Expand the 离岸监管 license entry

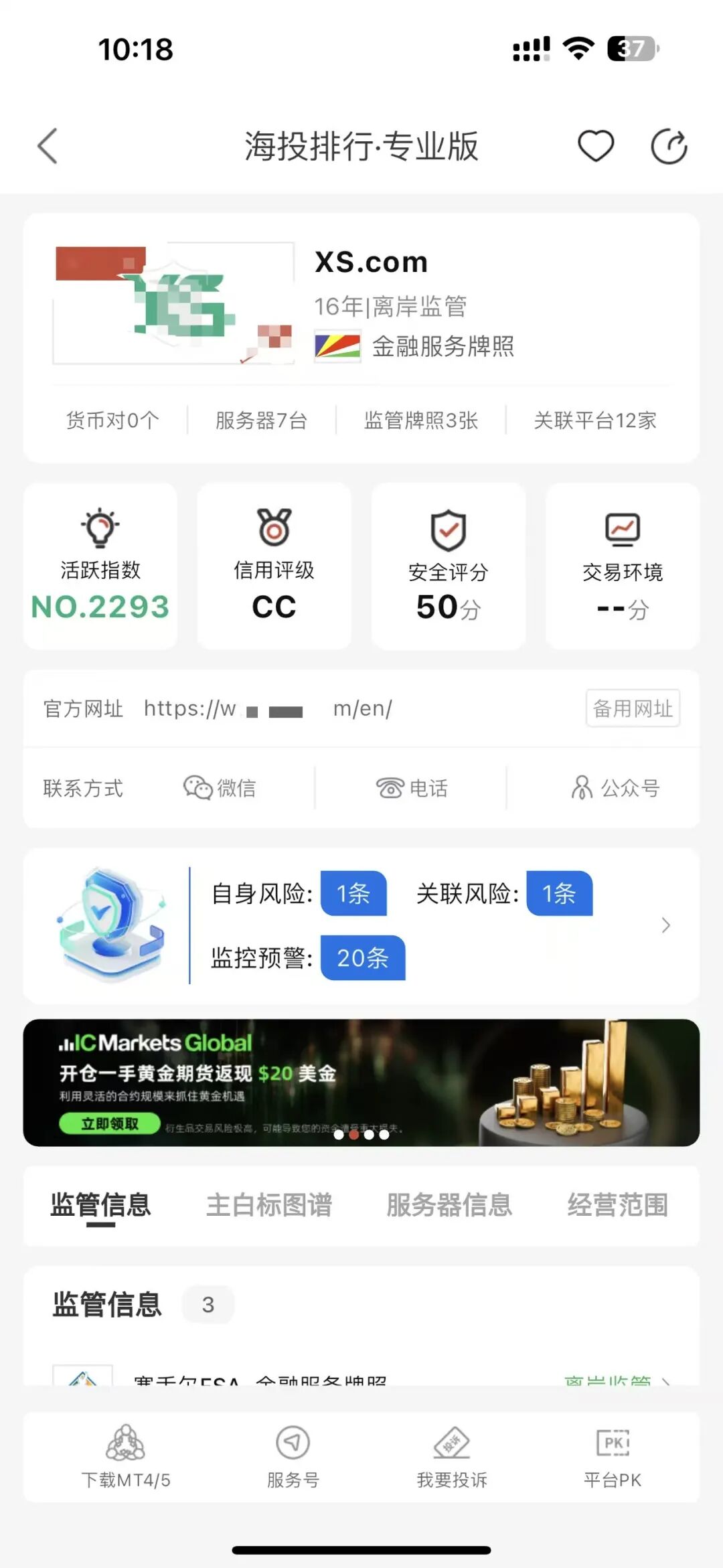[603, 1381]
